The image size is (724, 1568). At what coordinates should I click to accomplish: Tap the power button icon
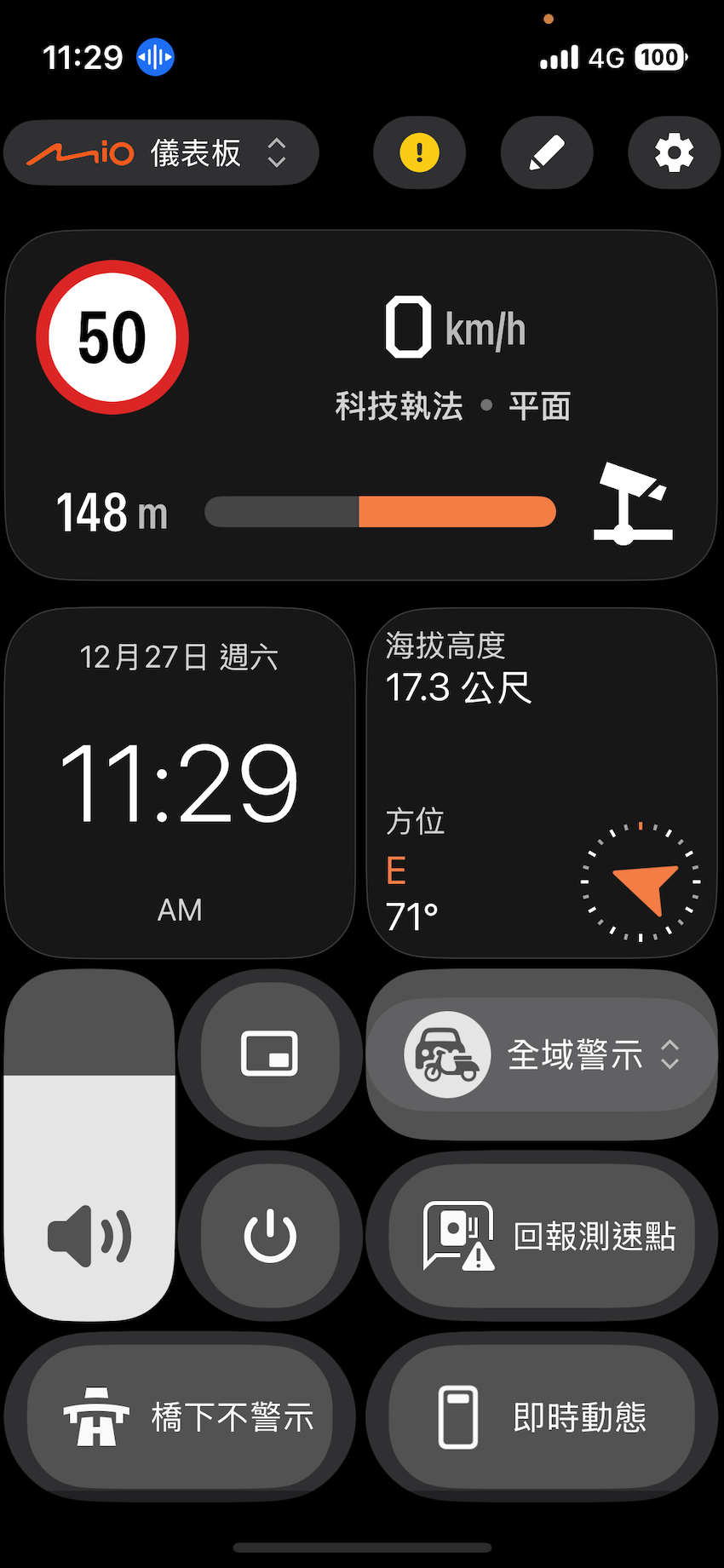[x=269, y=1234]
